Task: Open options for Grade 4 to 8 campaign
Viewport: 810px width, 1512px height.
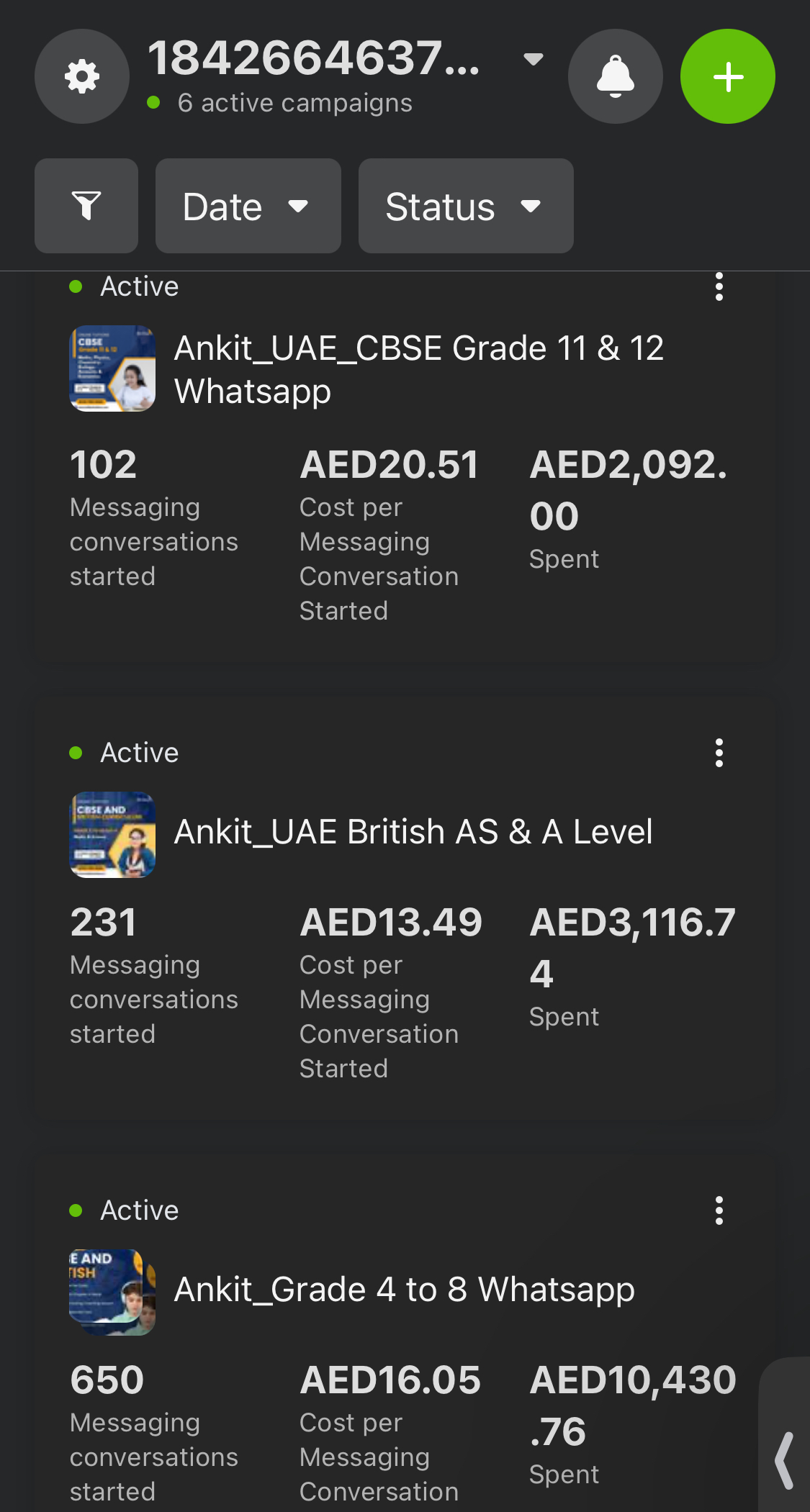Action: [719, 1210]
